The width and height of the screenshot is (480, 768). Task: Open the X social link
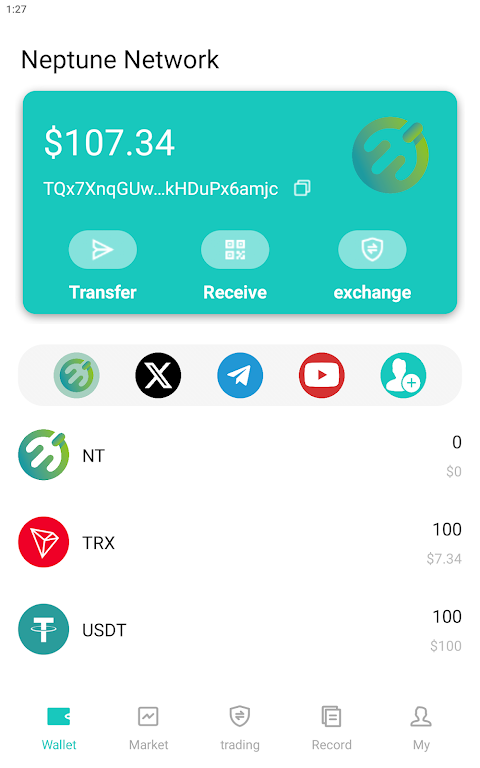tap(158, 375)
